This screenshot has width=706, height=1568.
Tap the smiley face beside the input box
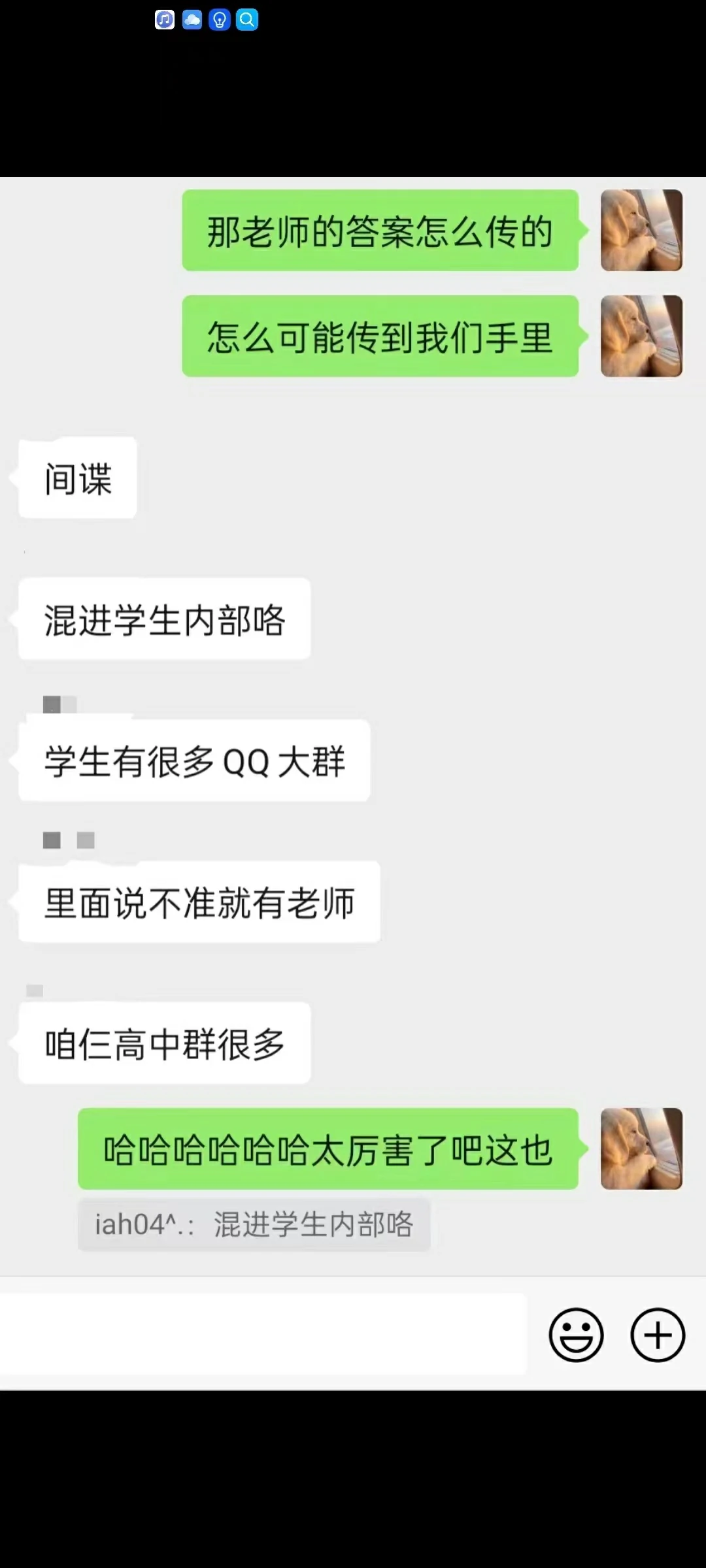point(576,1335)
